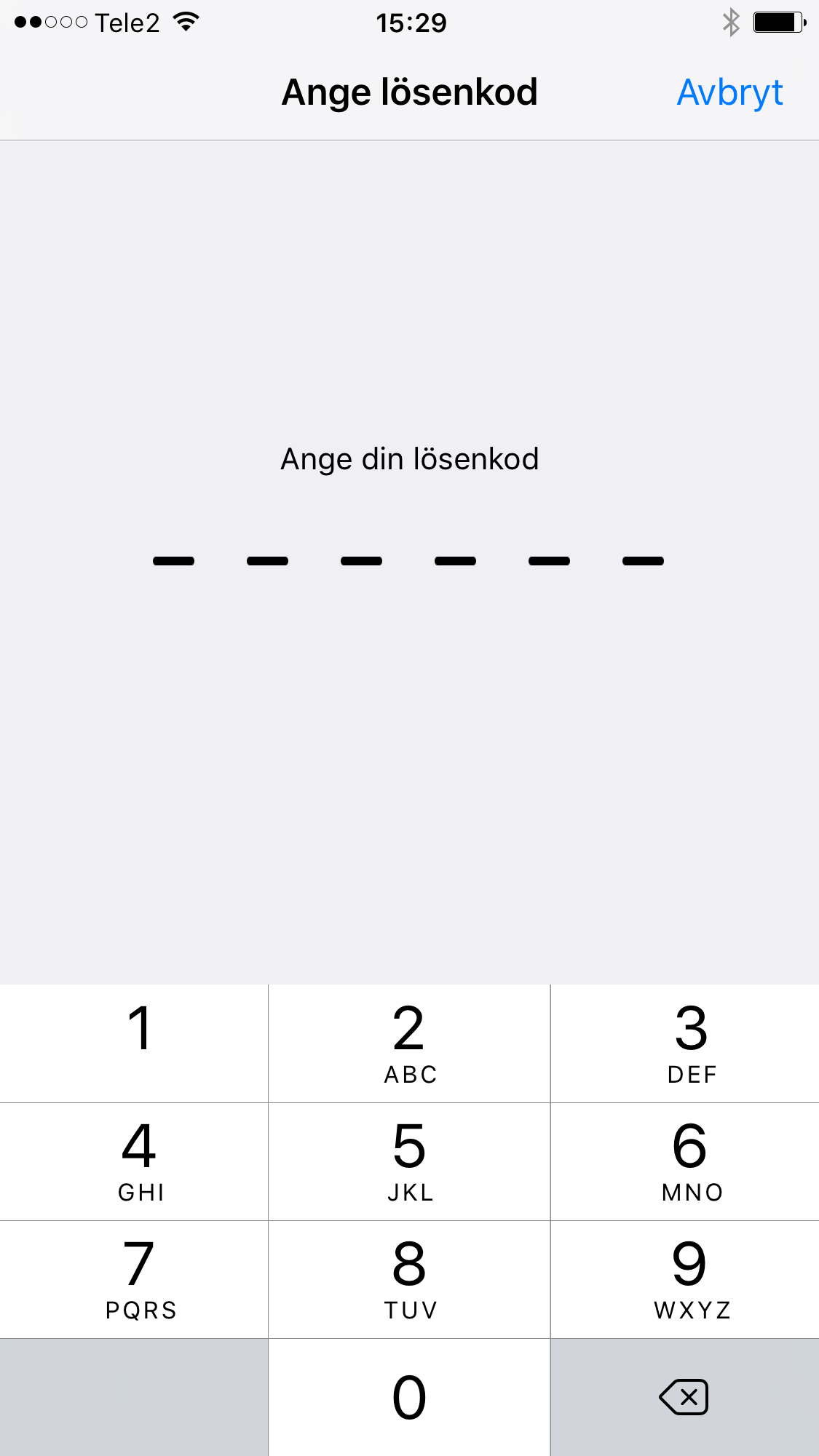819x1456 pixels.
Task: Tap the 2 ABC key
Action: 409,1043
